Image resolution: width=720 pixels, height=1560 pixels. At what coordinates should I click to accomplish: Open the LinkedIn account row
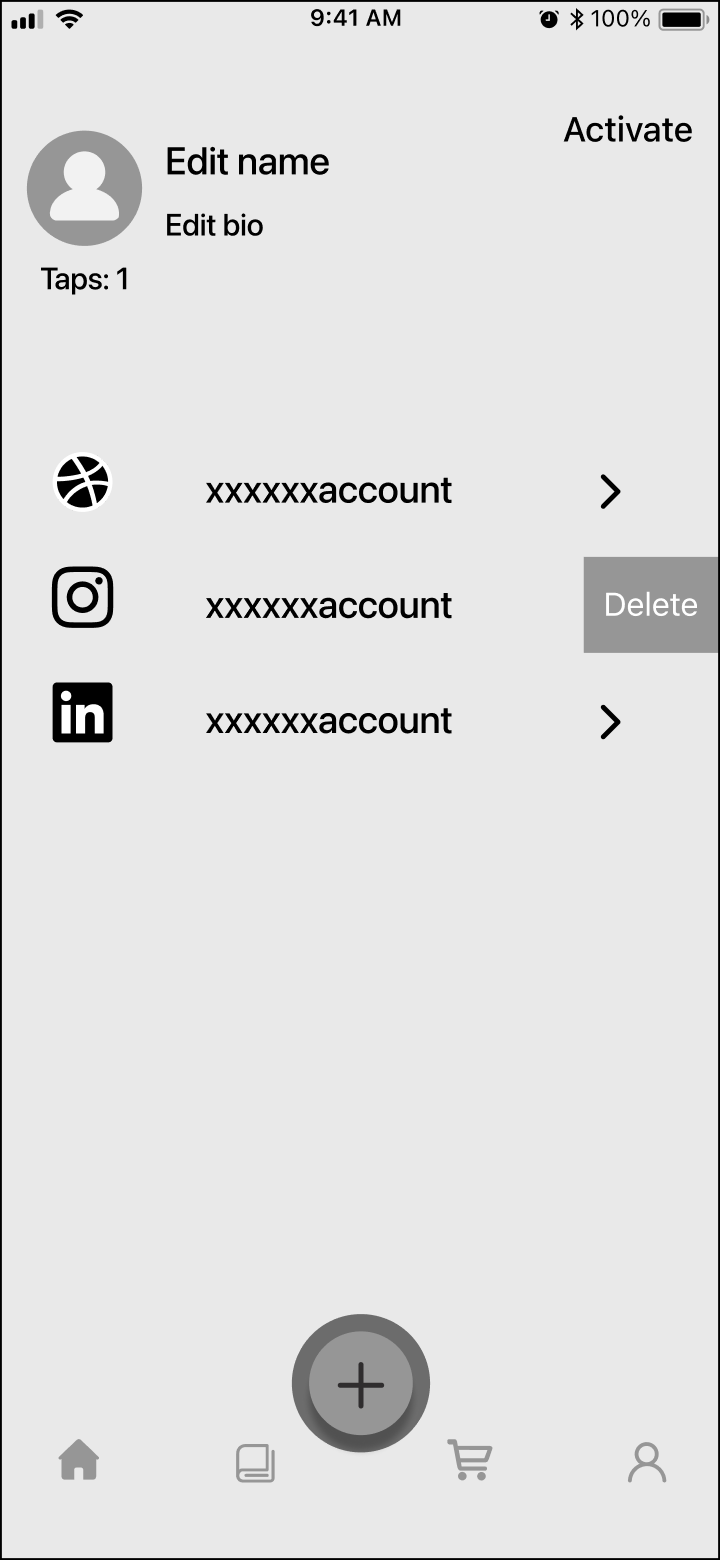(x=328, y=721)
